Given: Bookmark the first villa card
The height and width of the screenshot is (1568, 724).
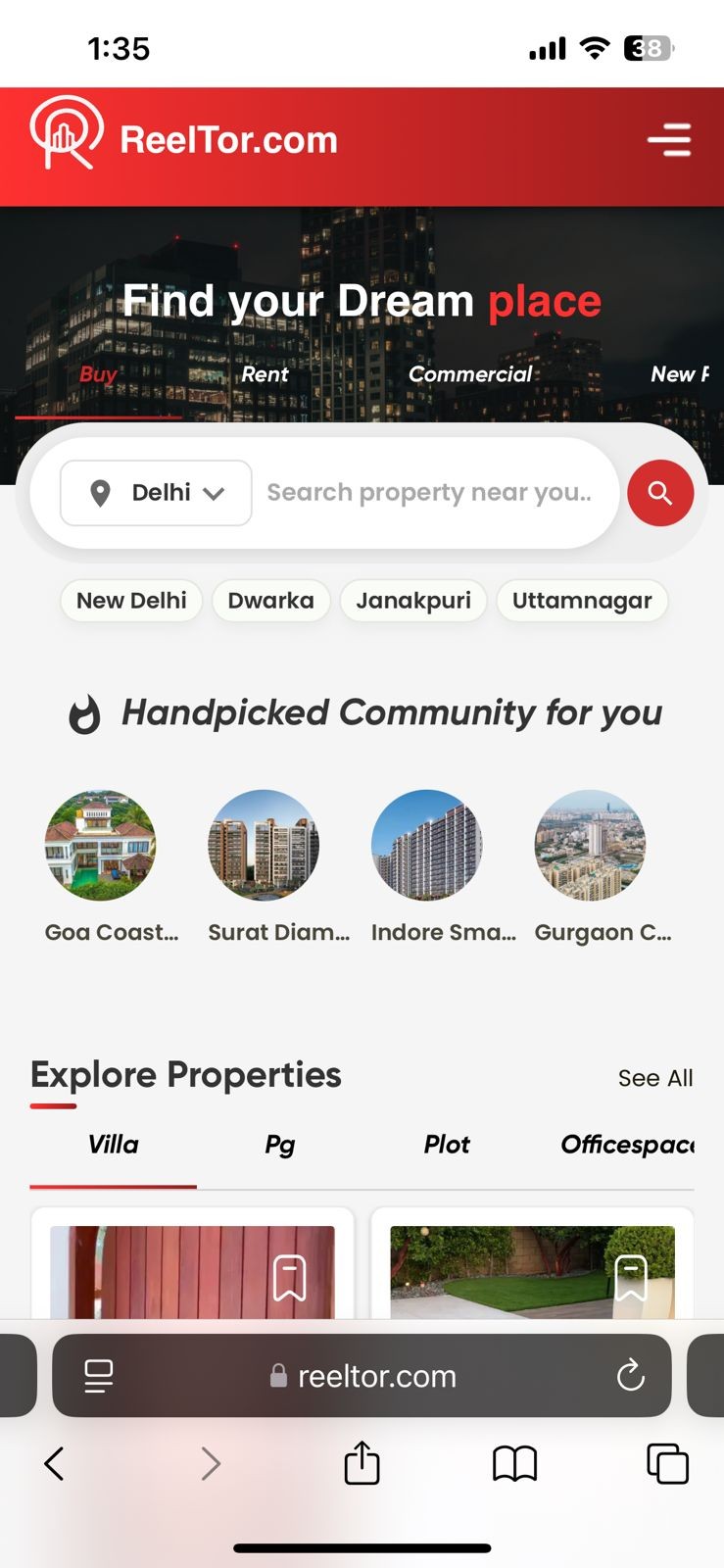Looking at the screenshot, I should (289, 1278).
